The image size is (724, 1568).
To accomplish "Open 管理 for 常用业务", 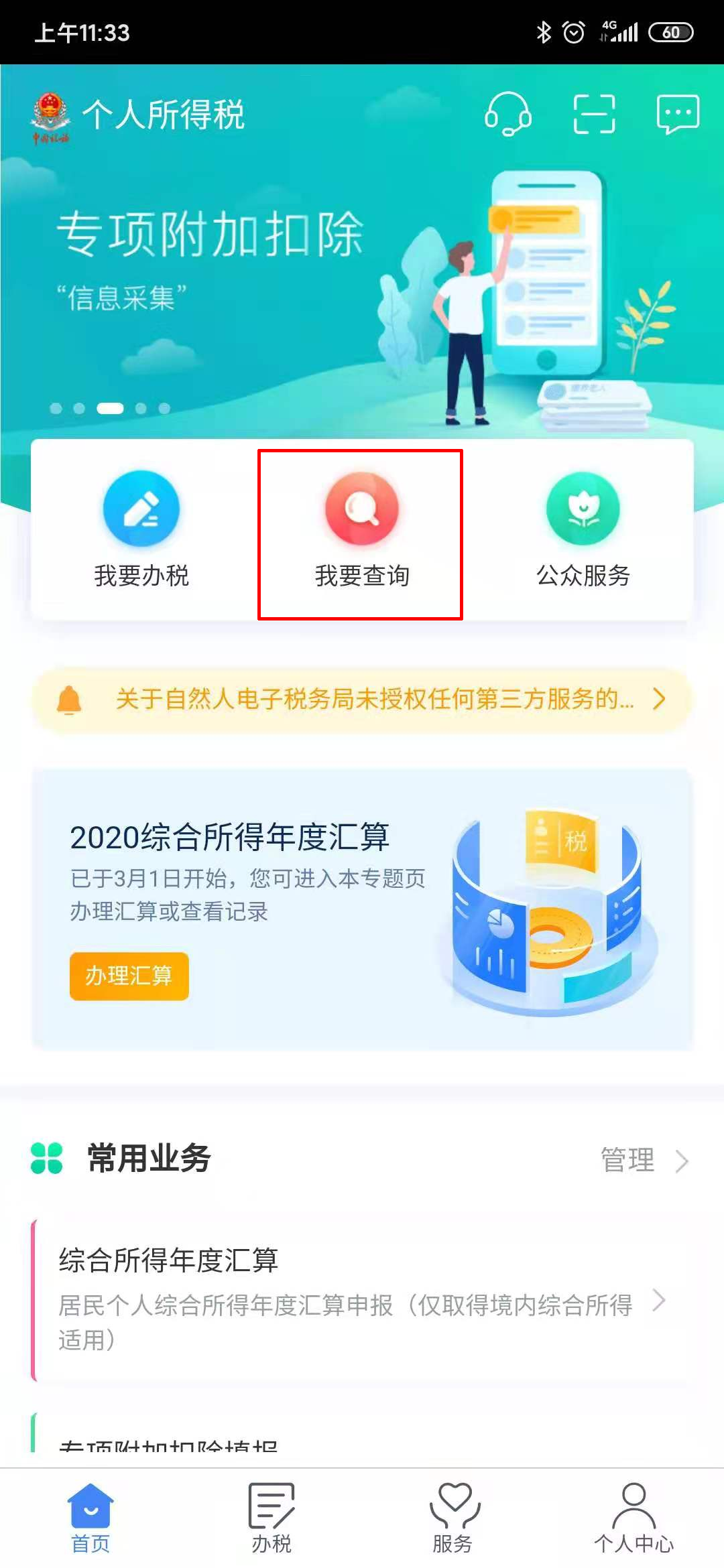I will coord(644,1160).
